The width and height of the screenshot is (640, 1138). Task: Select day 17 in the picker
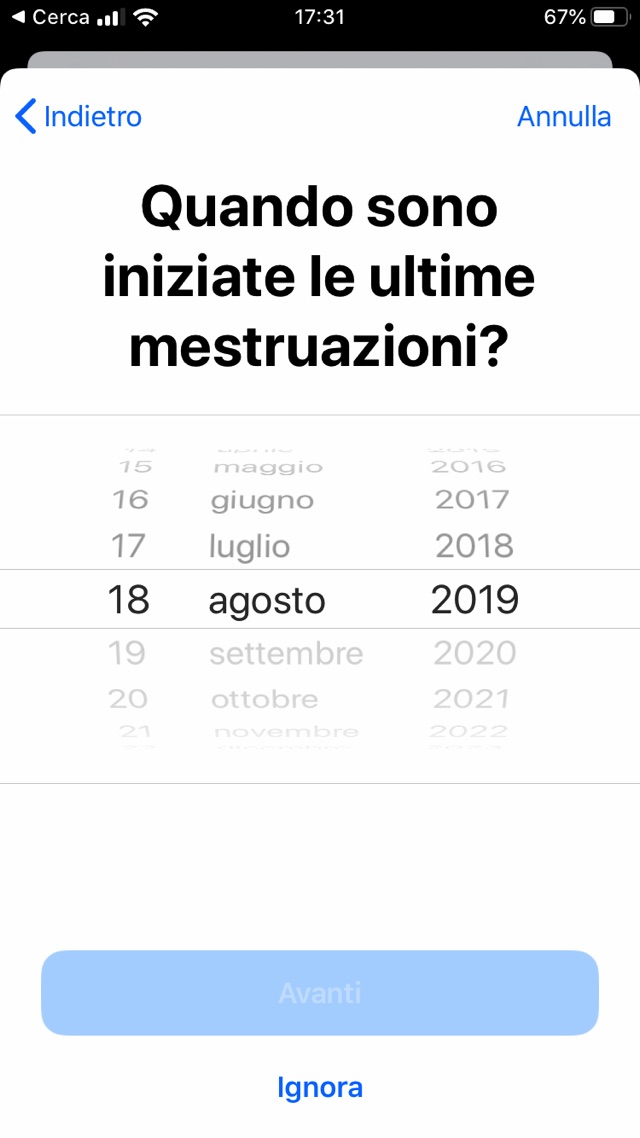tap(128, 546)
